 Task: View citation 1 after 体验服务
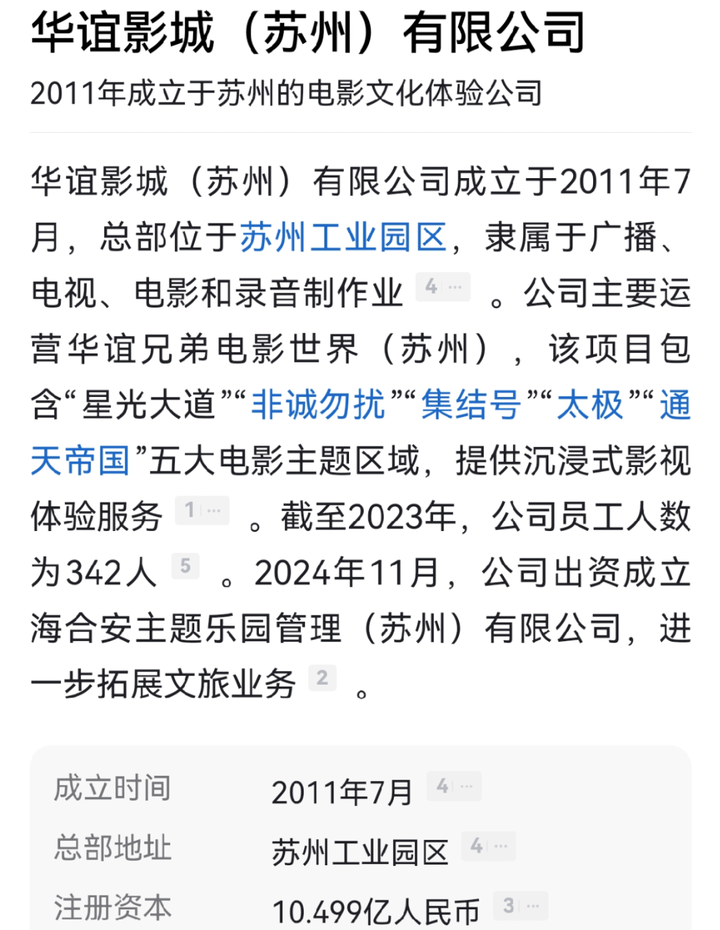201,512
